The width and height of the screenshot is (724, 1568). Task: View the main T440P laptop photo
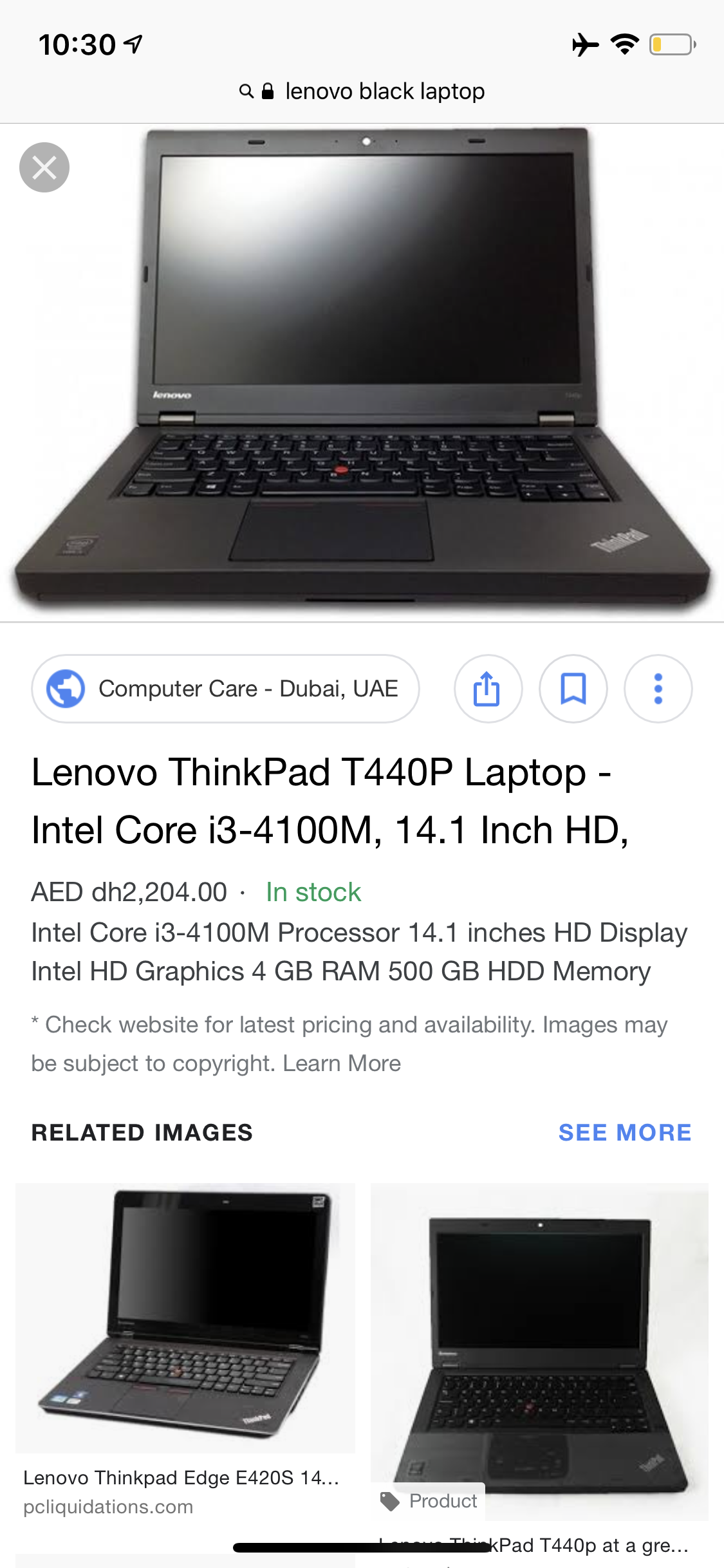click(x=362, y=372)
